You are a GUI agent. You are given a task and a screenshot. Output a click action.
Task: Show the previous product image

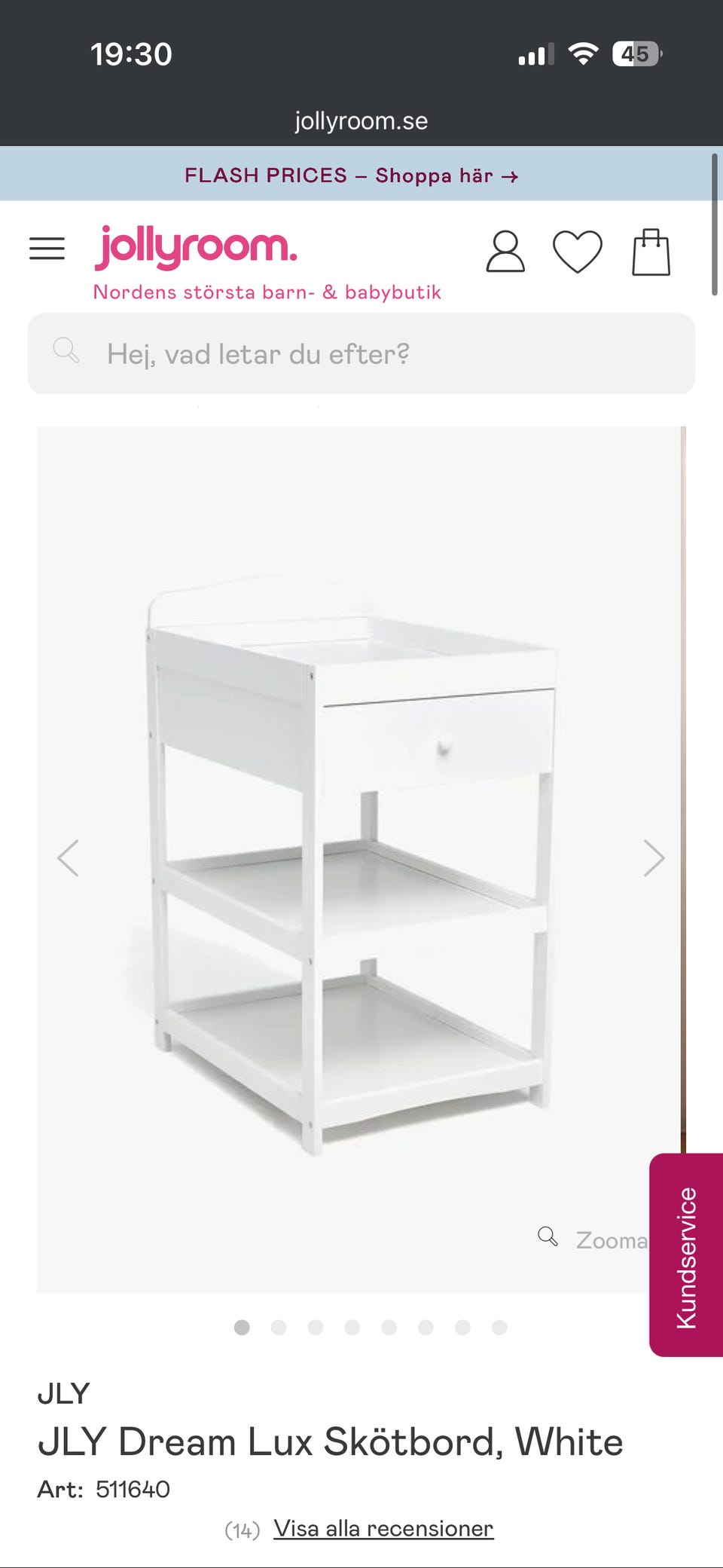pyautogui.click(x=69, y=858)
